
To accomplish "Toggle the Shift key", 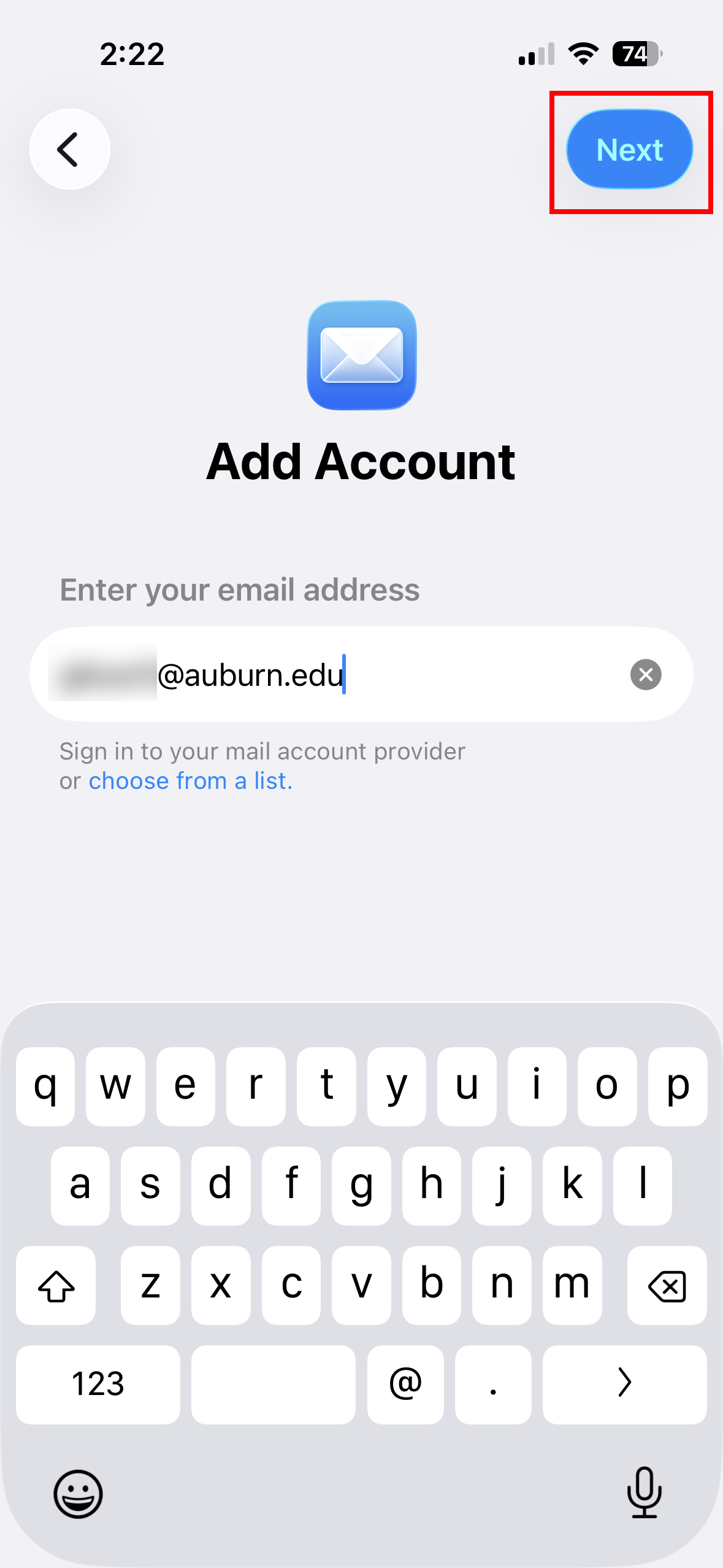I will coord(56,1285).
